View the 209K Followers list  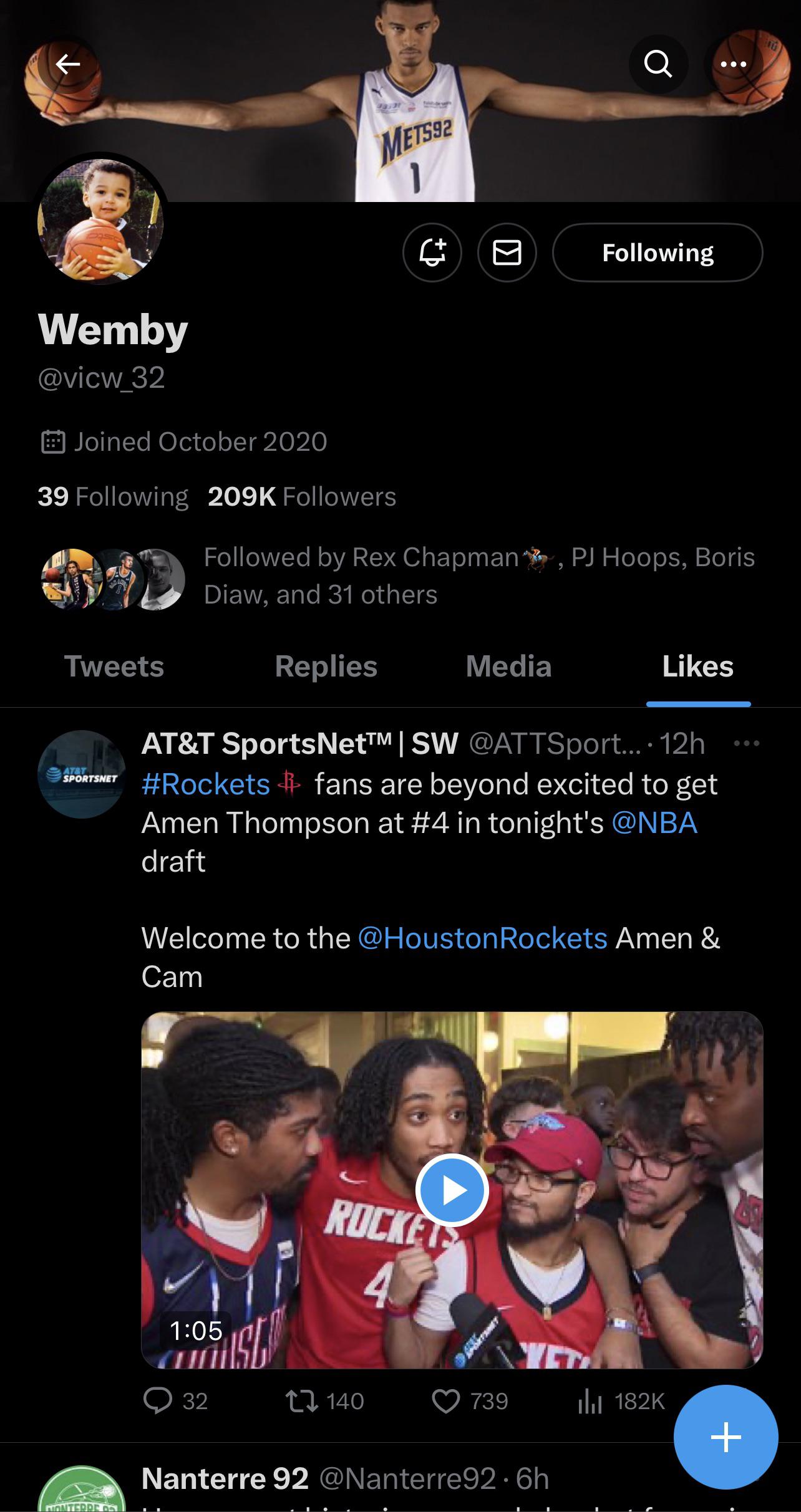point(302,497)
